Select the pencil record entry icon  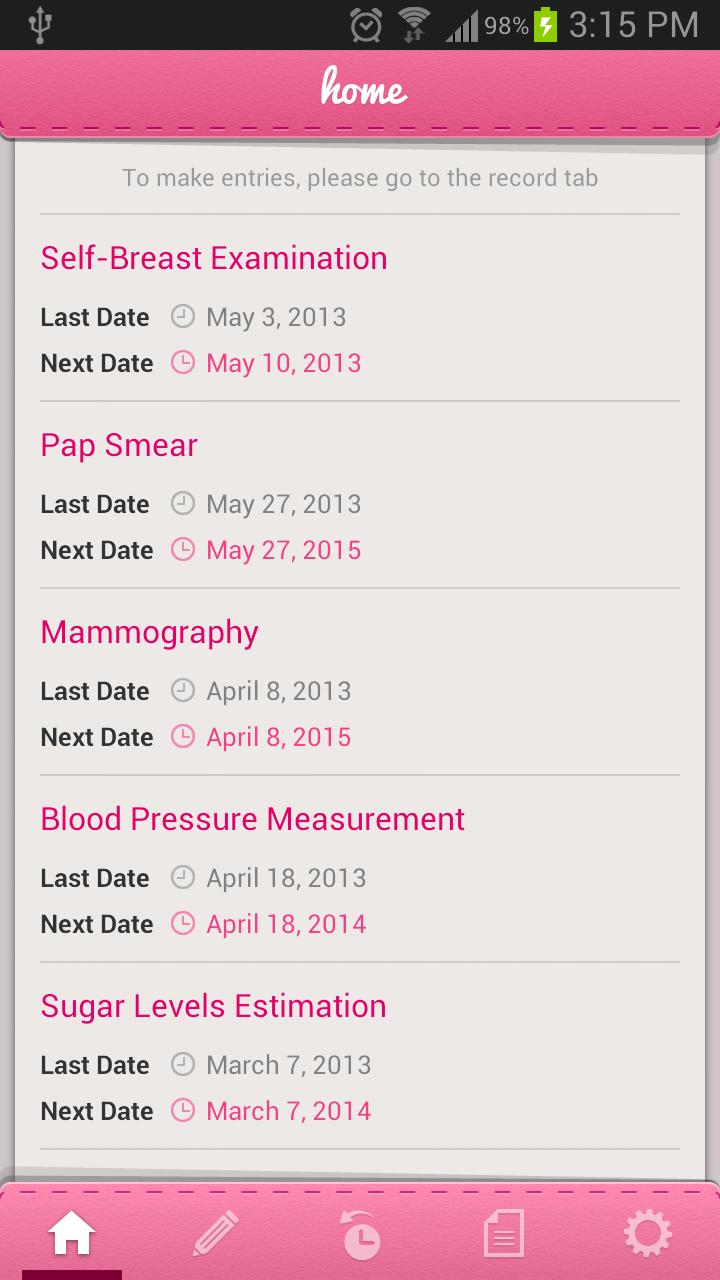[x=215, y=1232]
